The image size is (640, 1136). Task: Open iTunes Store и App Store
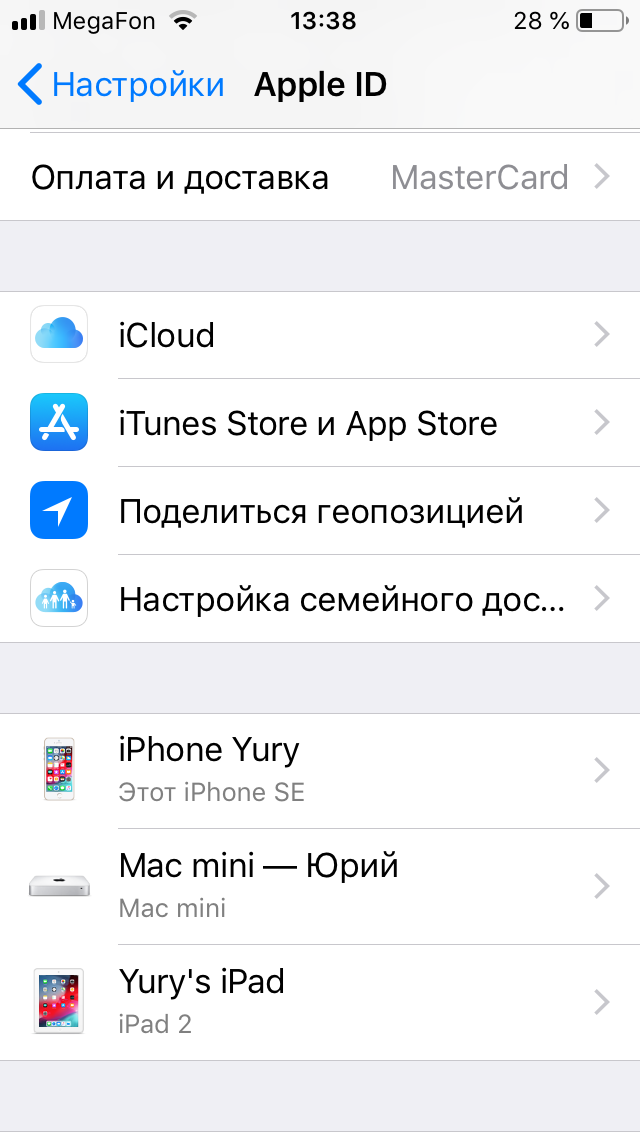320,423
